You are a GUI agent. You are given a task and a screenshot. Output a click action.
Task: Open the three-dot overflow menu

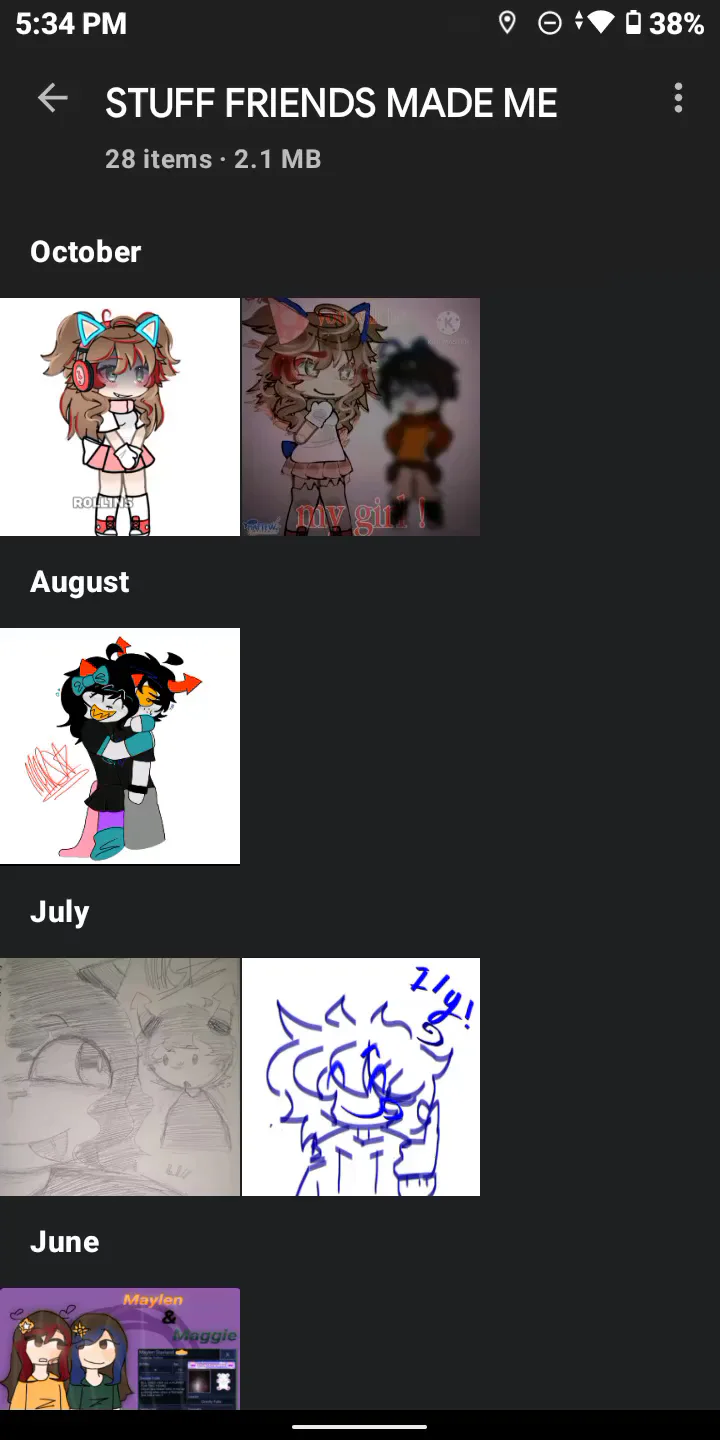coord(678,98)
